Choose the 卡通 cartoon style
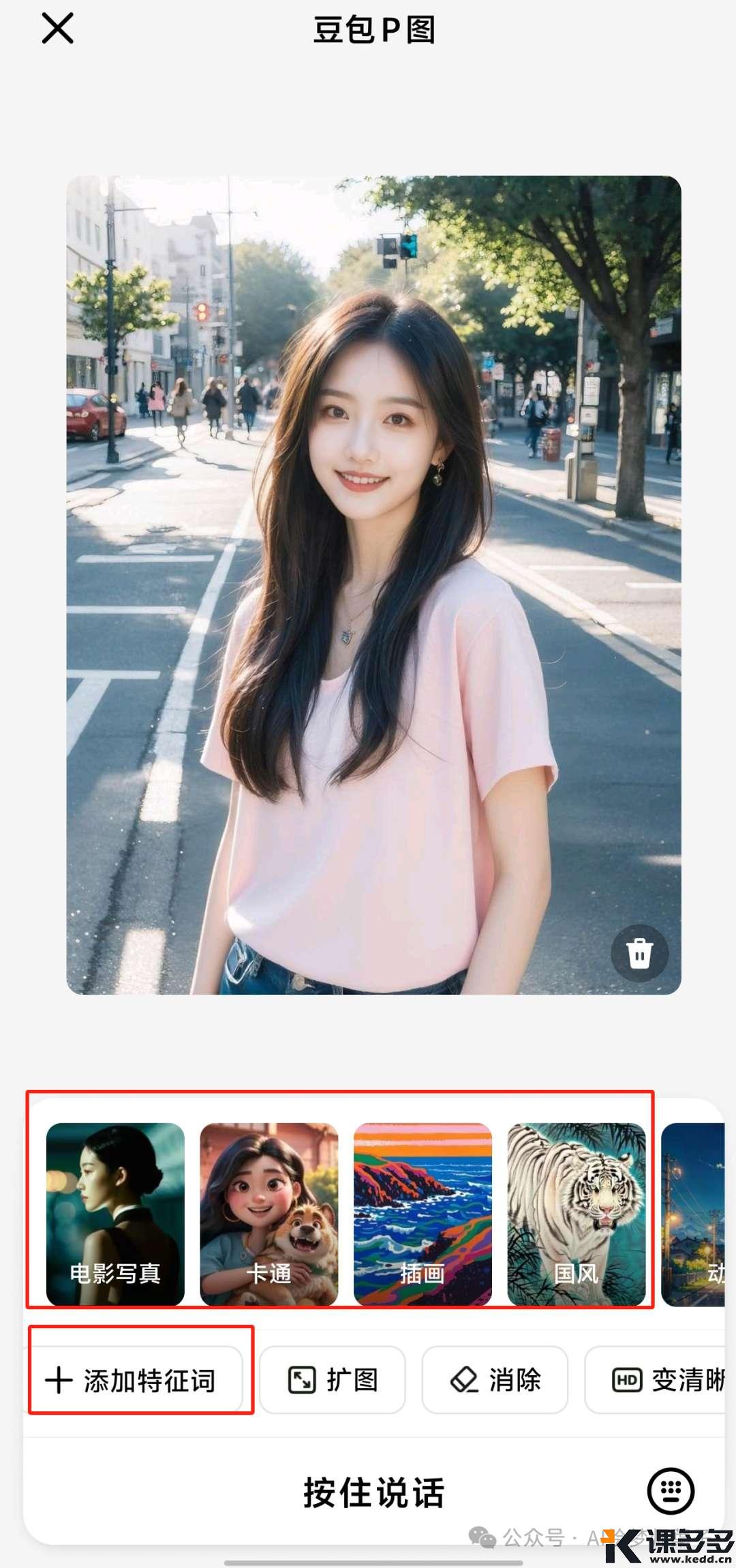The width and height of the screenshot is (736, 1568). pos(269,1214)
